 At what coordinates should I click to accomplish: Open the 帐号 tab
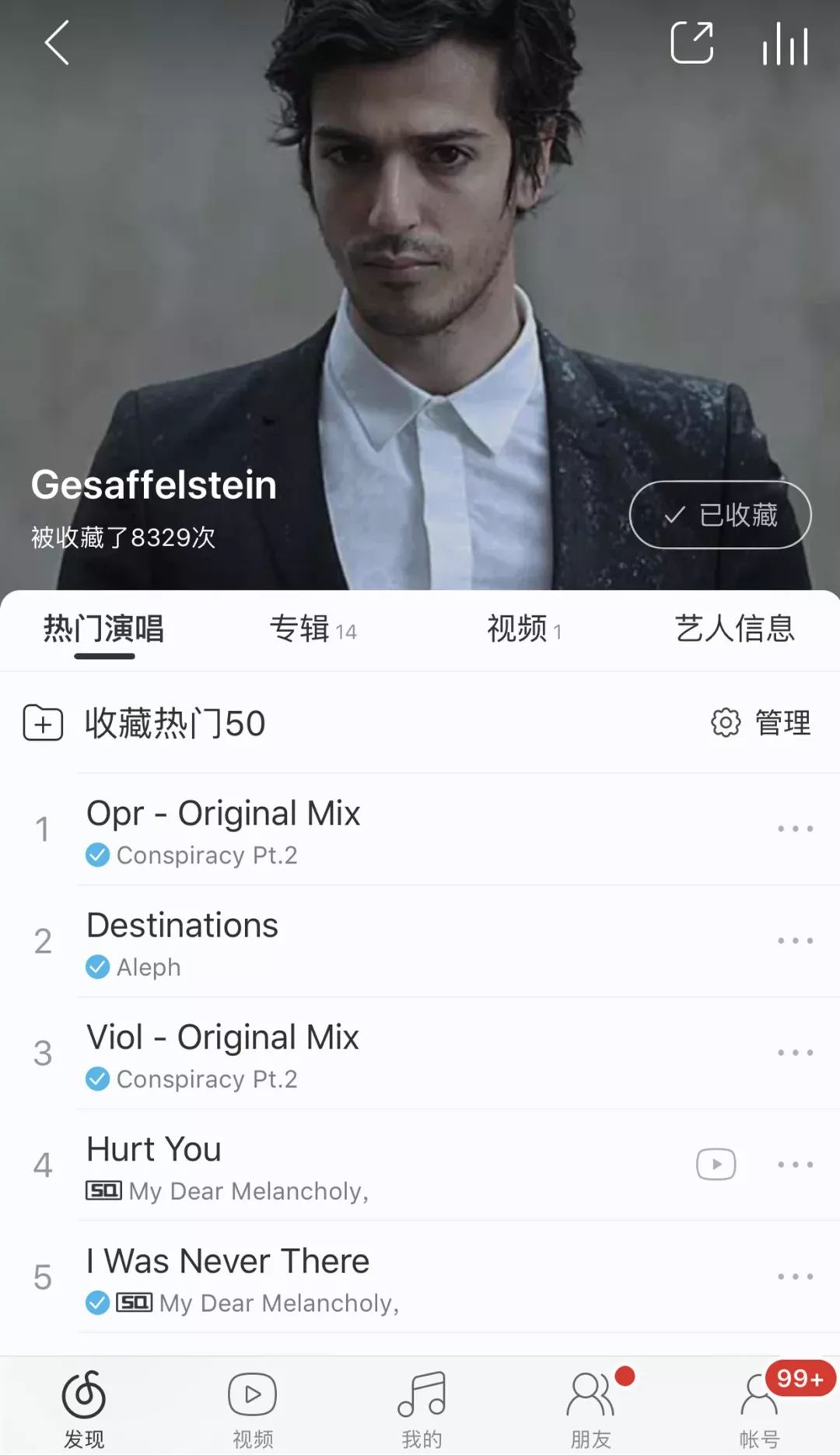(x=760, y=1408)
